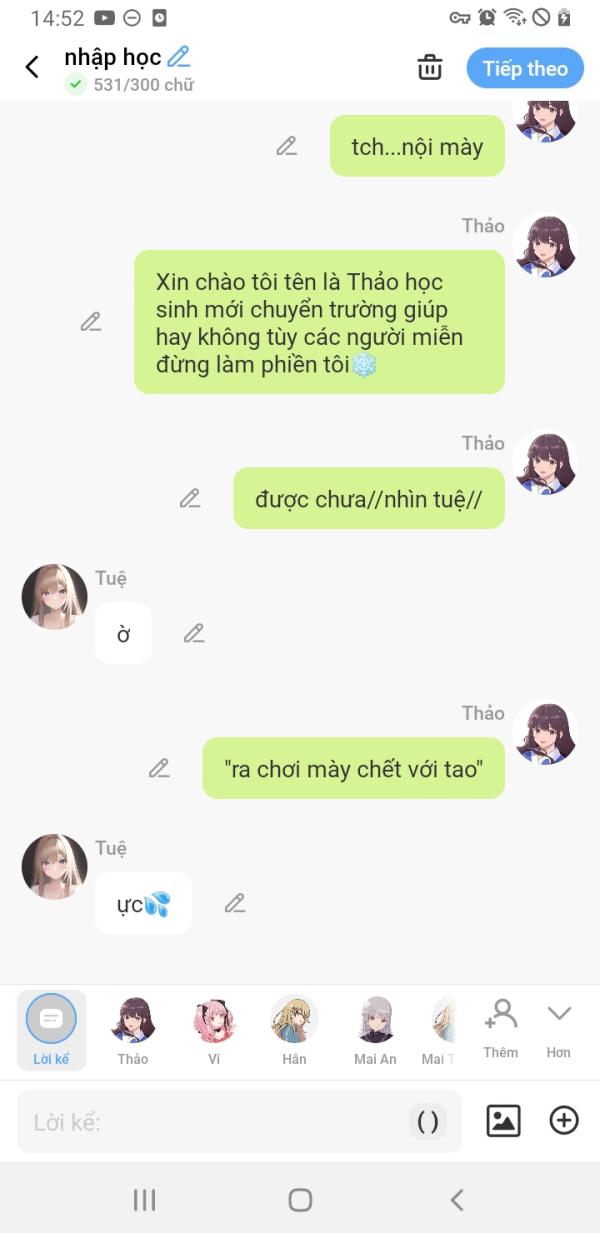This screenshot has height=1233, width=600.
Task: Edit Tuệ's message "ờ"
Action: point(194,633)
